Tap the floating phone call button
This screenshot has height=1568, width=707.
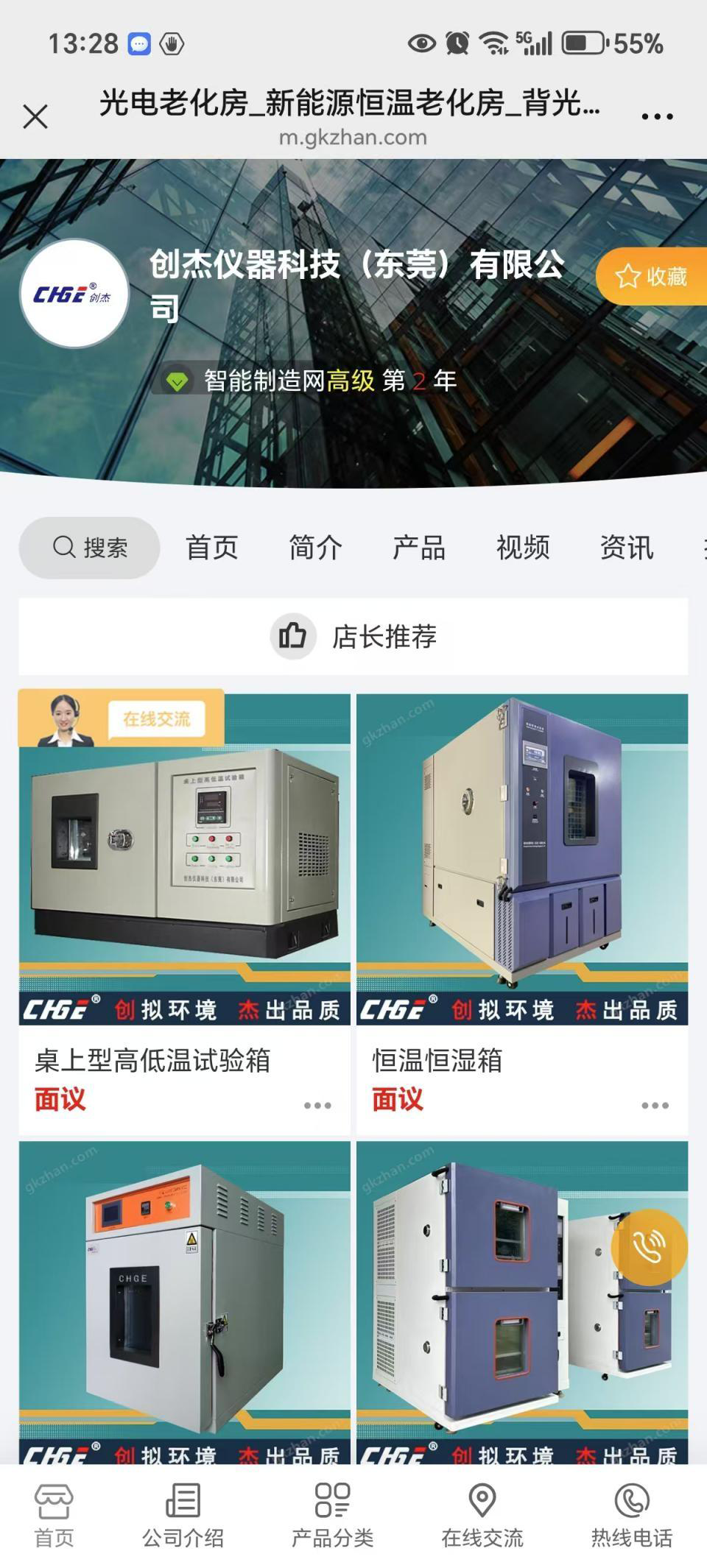point(650,1247)
